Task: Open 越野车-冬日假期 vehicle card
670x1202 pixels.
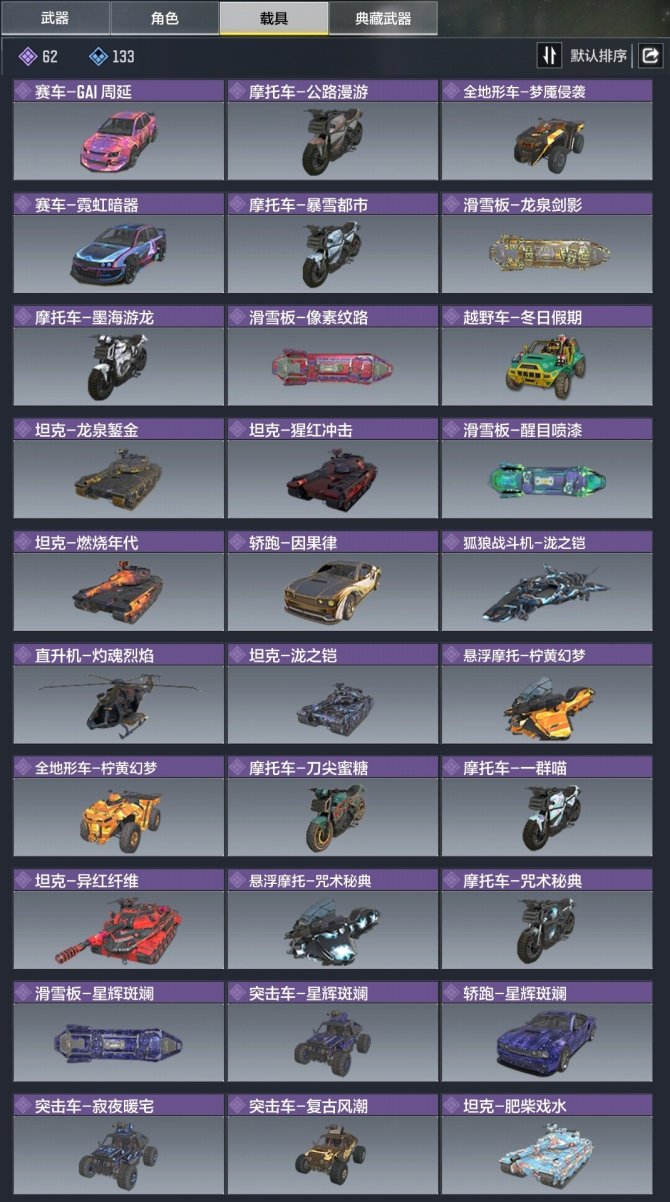Action: [548, 361]
